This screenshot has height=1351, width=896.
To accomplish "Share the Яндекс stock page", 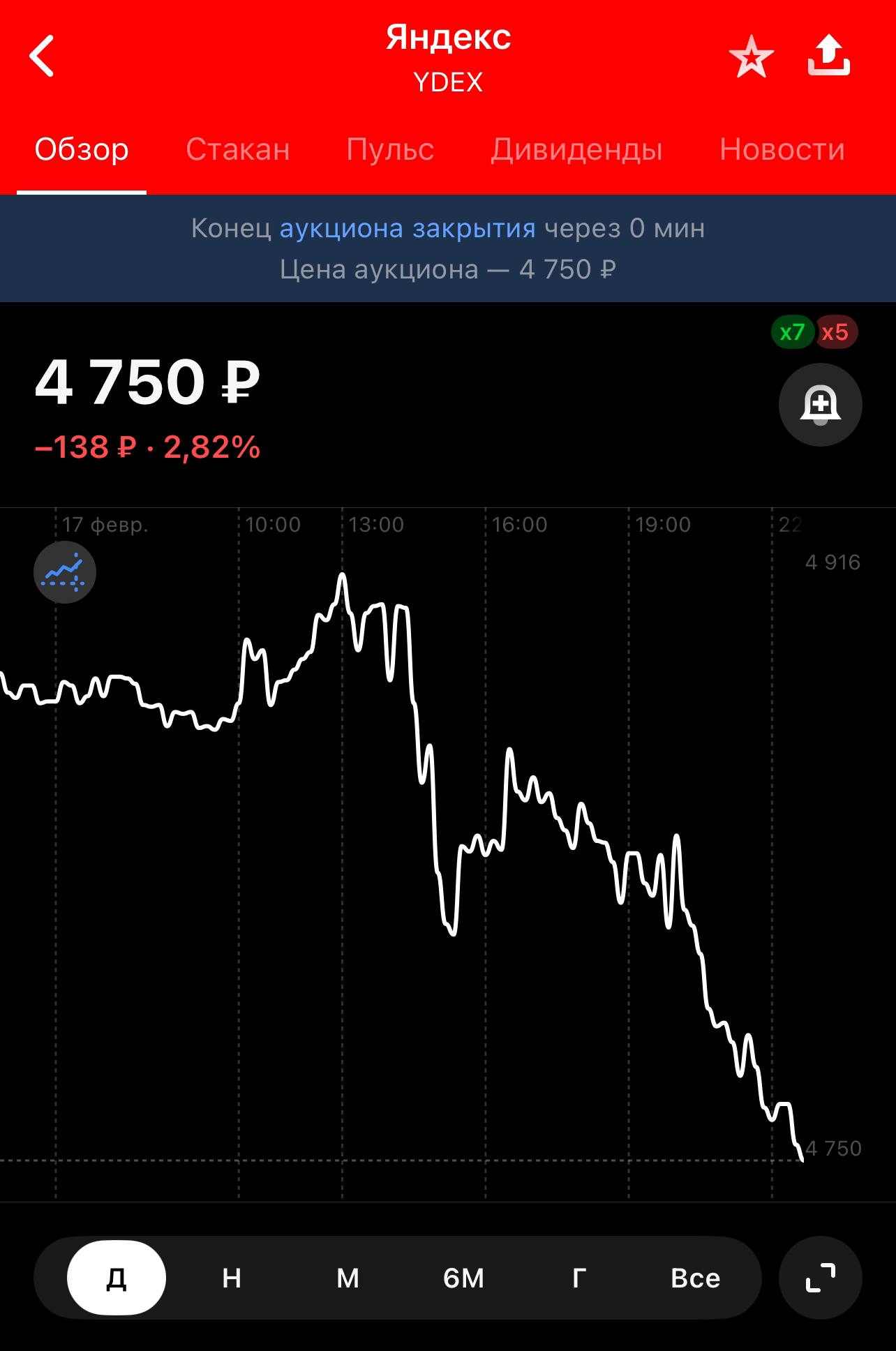I will tap(829, 56).
